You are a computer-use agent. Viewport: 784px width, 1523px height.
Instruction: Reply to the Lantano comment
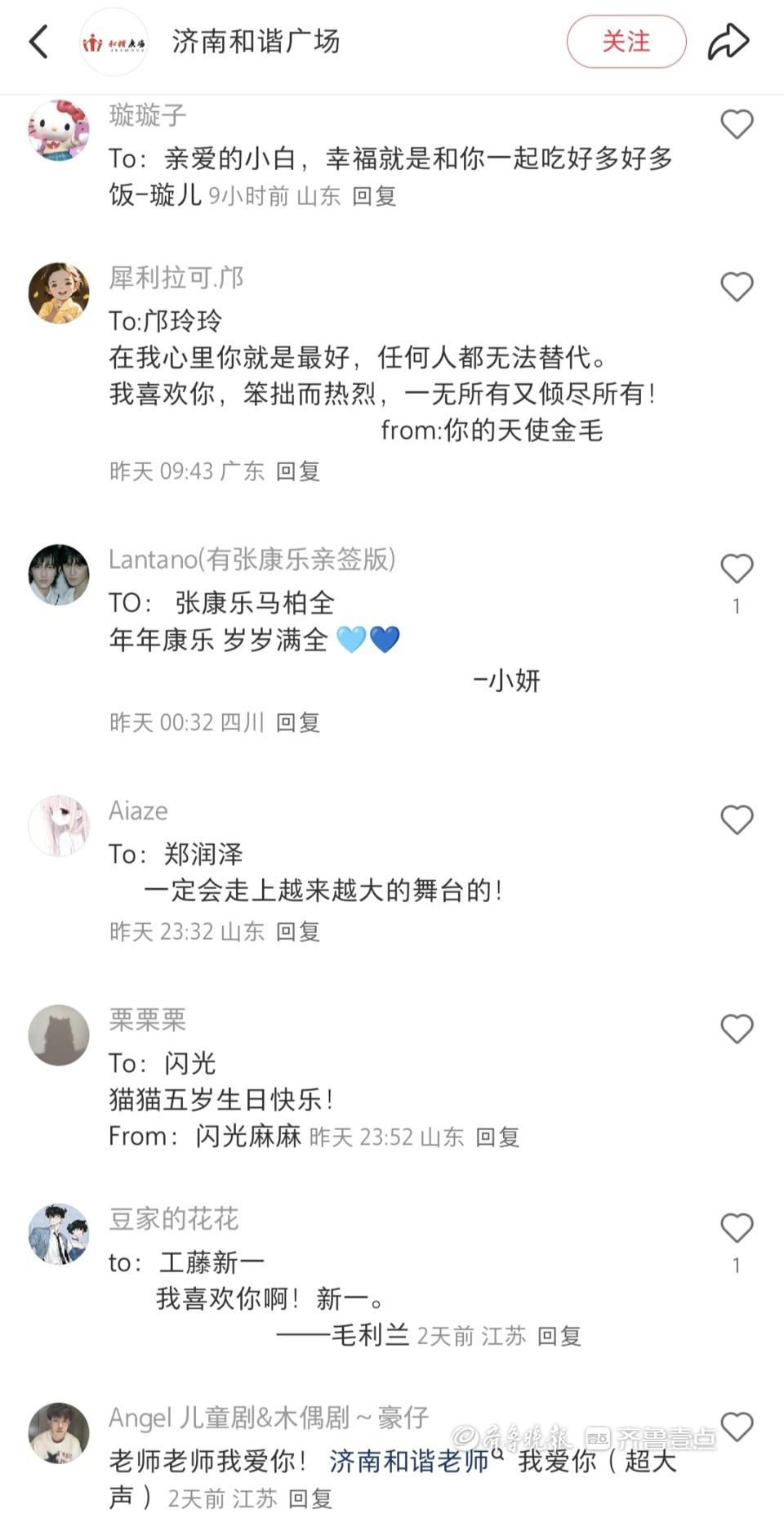(x=297, y=722)
